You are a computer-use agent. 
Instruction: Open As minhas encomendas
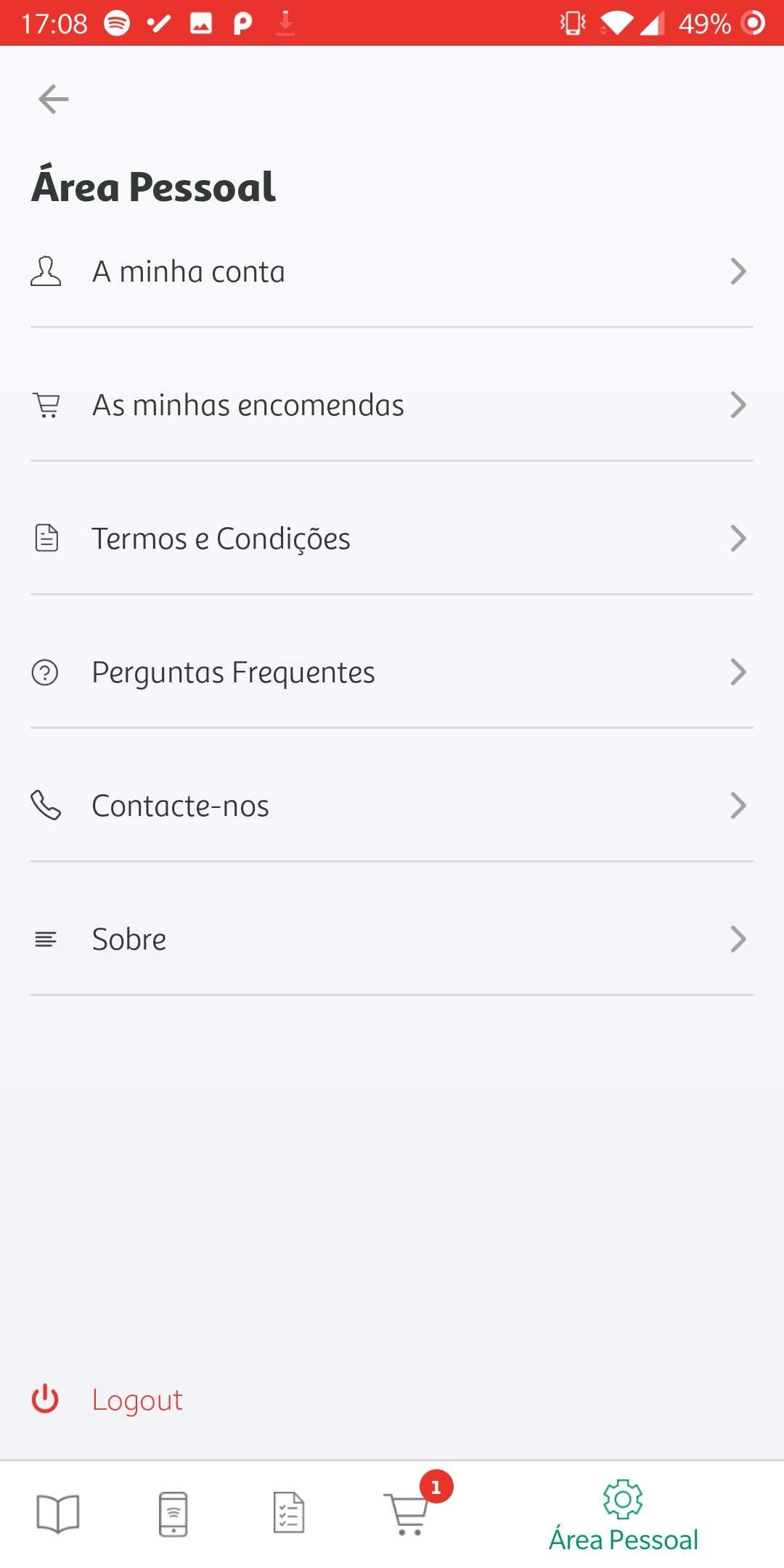point(391,405)
